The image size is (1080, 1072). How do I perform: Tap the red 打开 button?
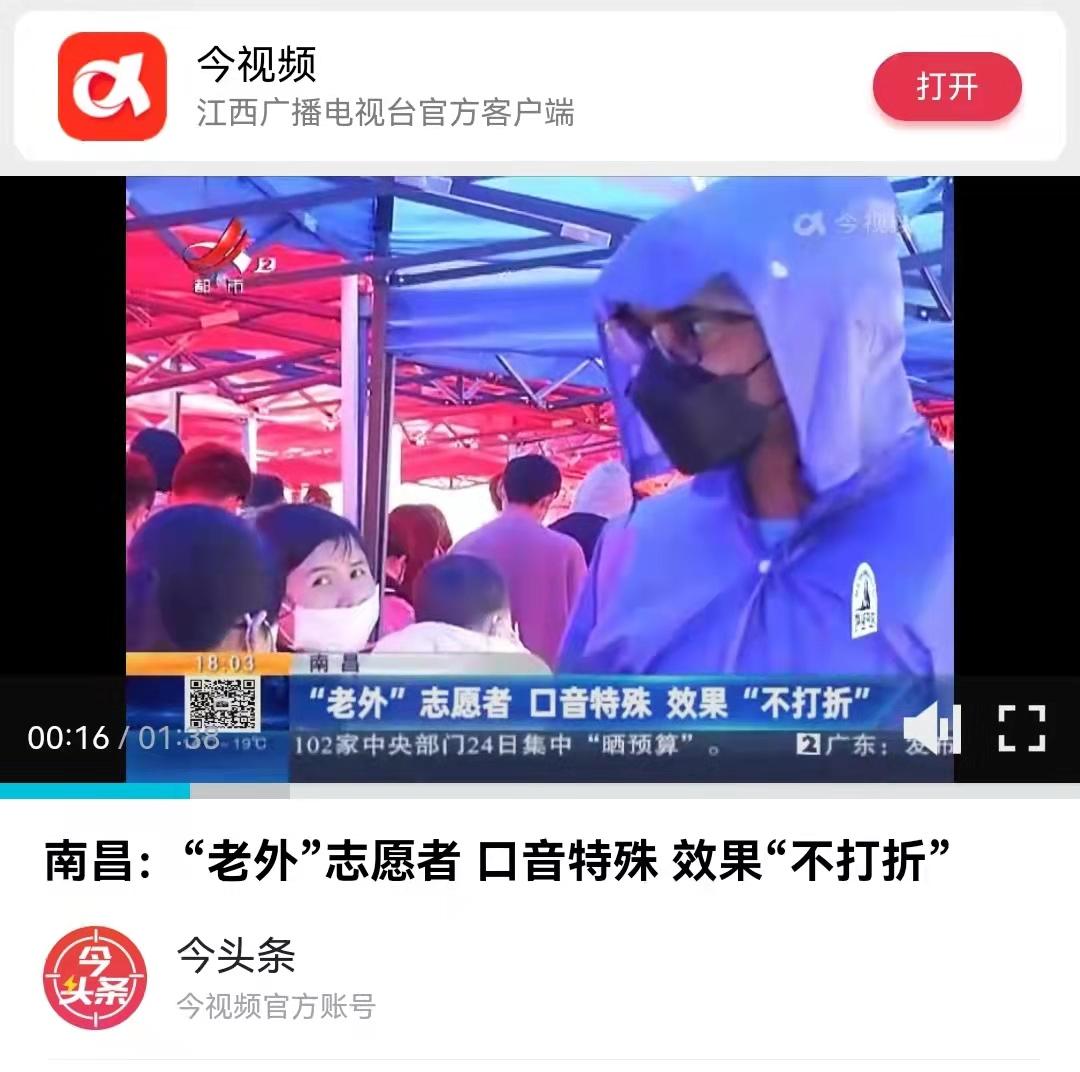[946, 87]
